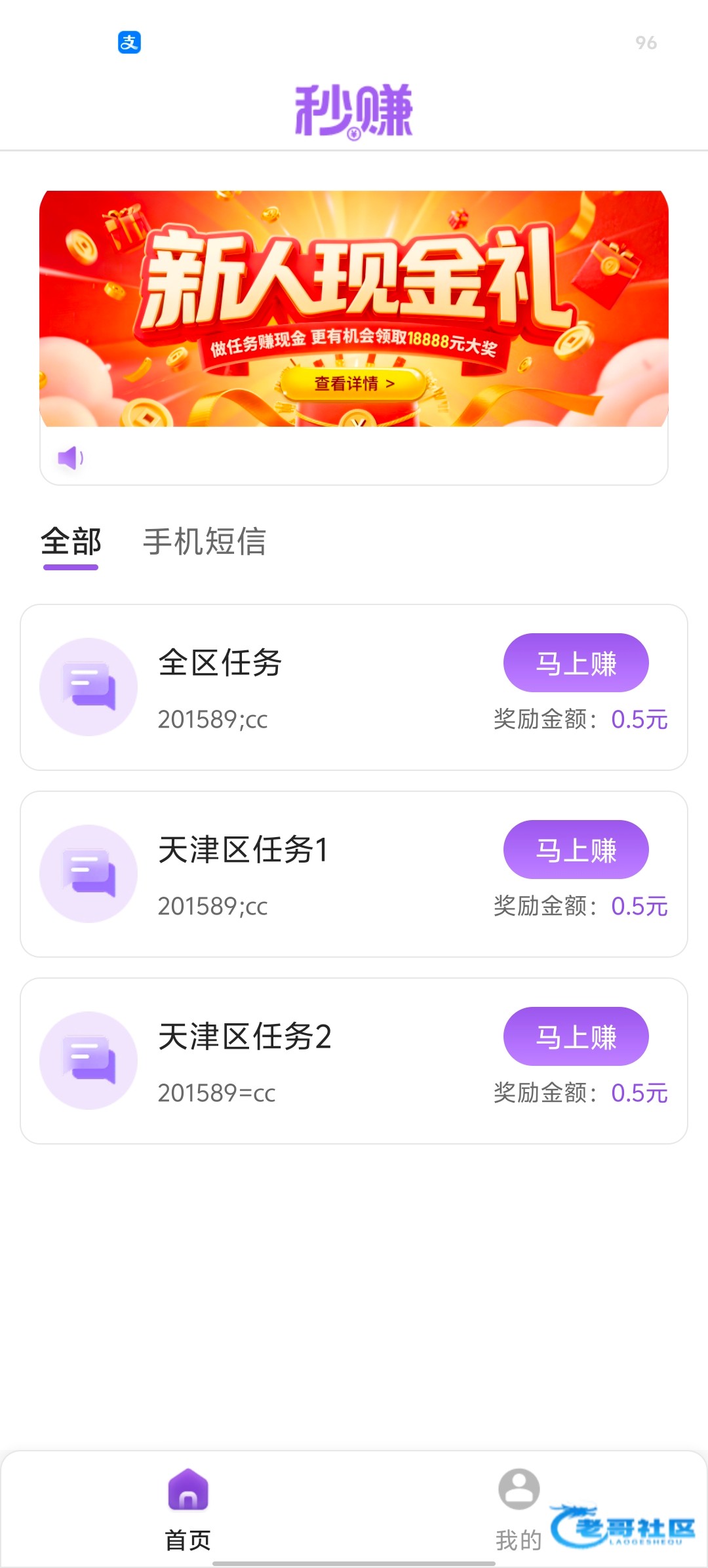Open the 天津区任务1 card
The width and height of the screenshot is (708, 1568).
(x=354, y=874)
